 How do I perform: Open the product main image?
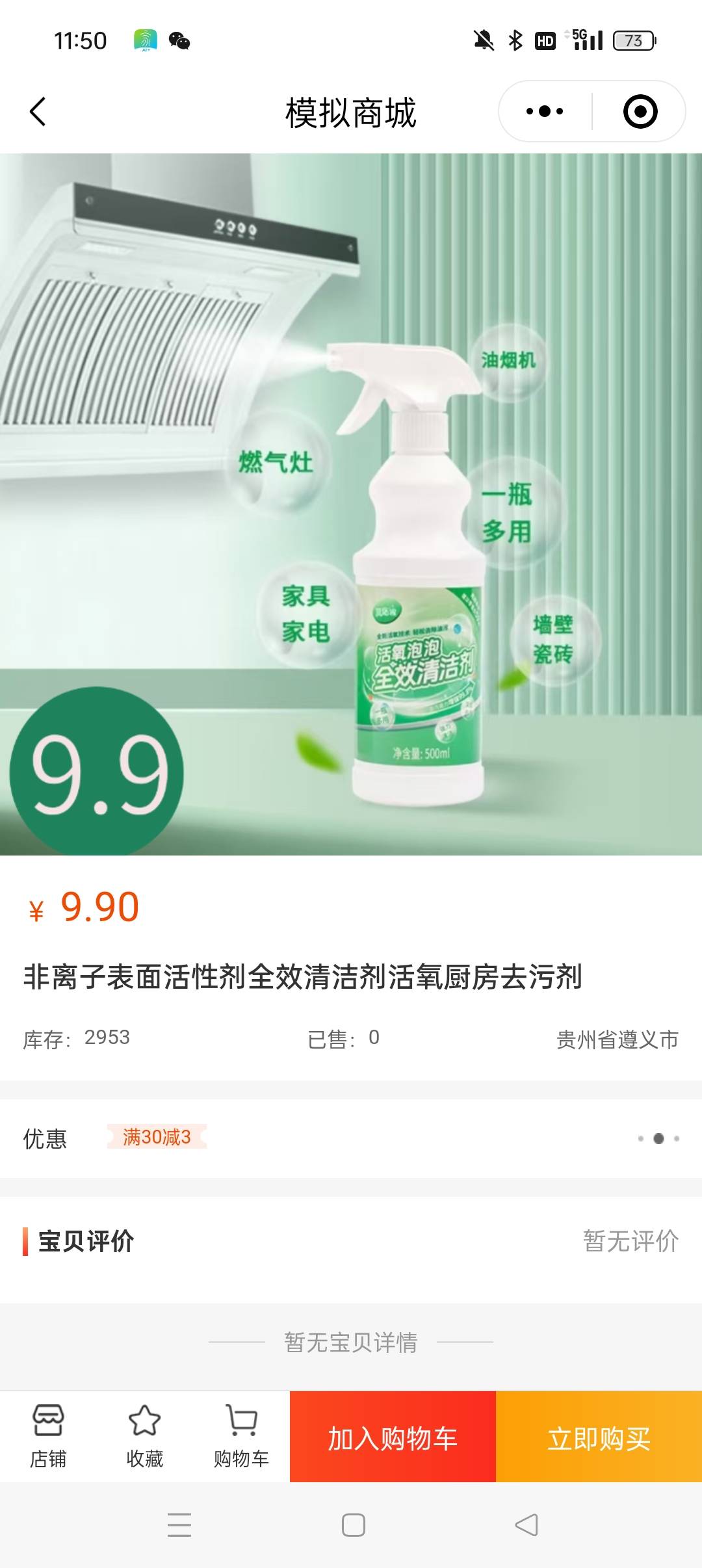tap(351, 504)
